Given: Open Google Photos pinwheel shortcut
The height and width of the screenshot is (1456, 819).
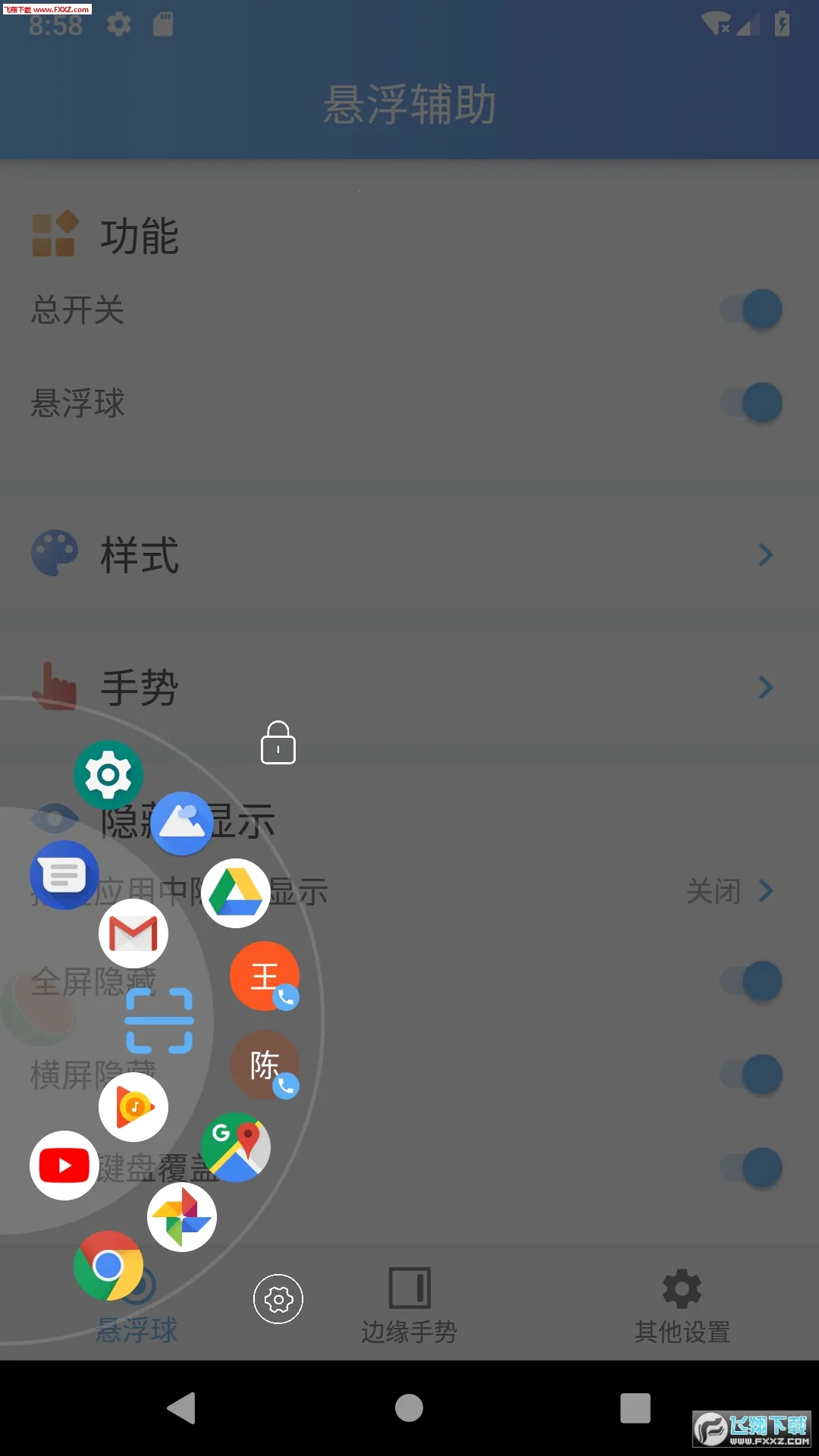Looking at the screenshot, I should coord(182,1217).
